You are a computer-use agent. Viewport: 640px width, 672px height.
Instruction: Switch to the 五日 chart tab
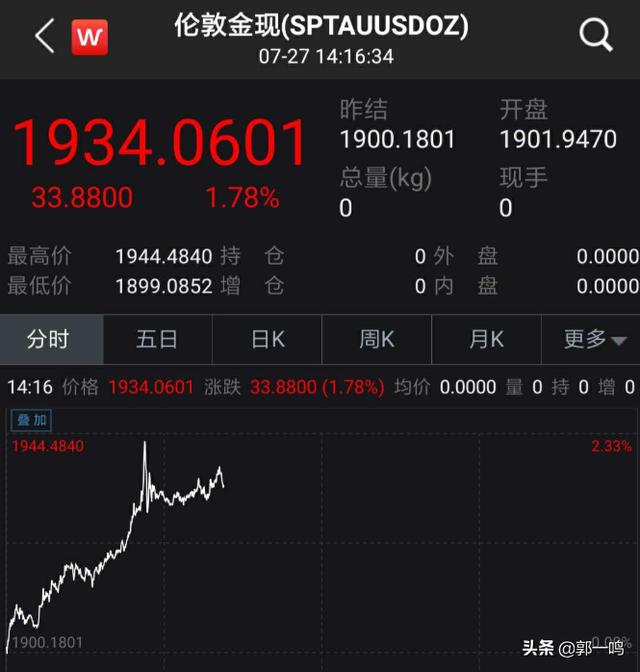(157, 340)
